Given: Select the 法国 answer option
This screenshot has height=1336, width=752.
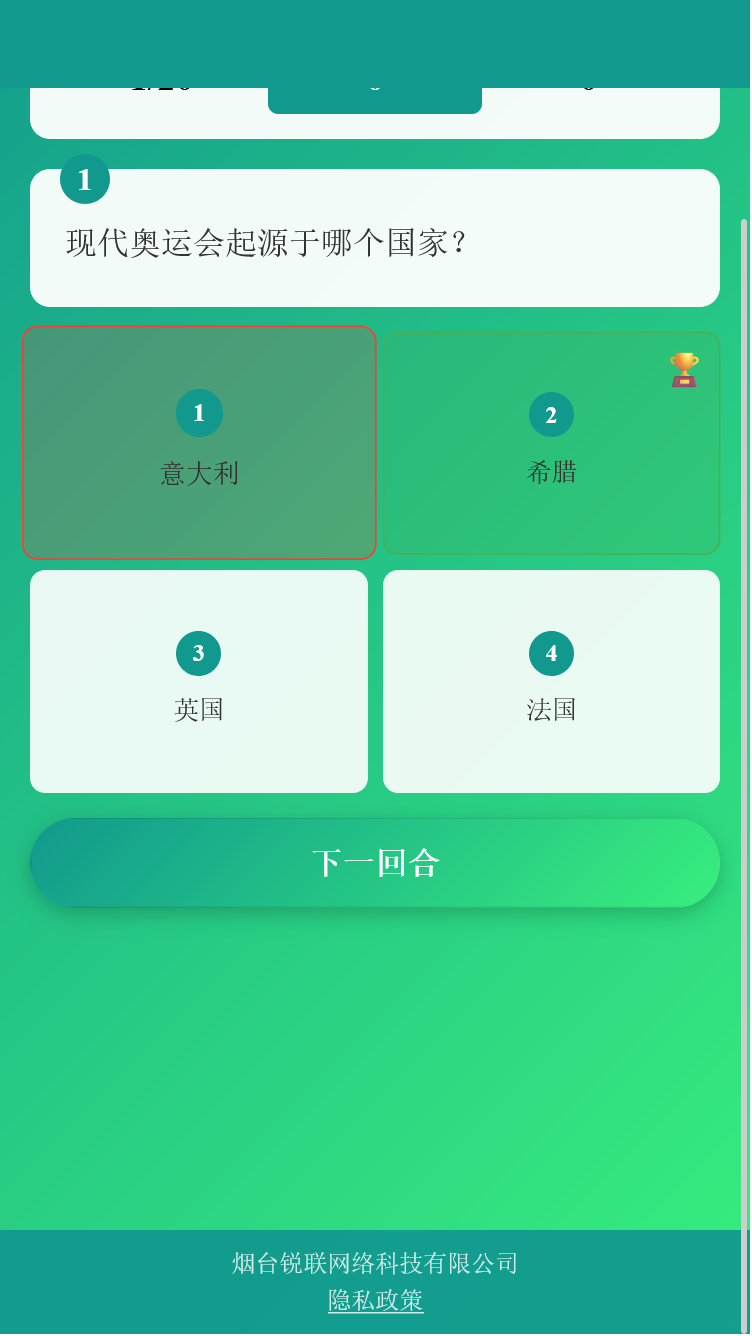Looking at the screenshot, I should [x=551, y=700].
